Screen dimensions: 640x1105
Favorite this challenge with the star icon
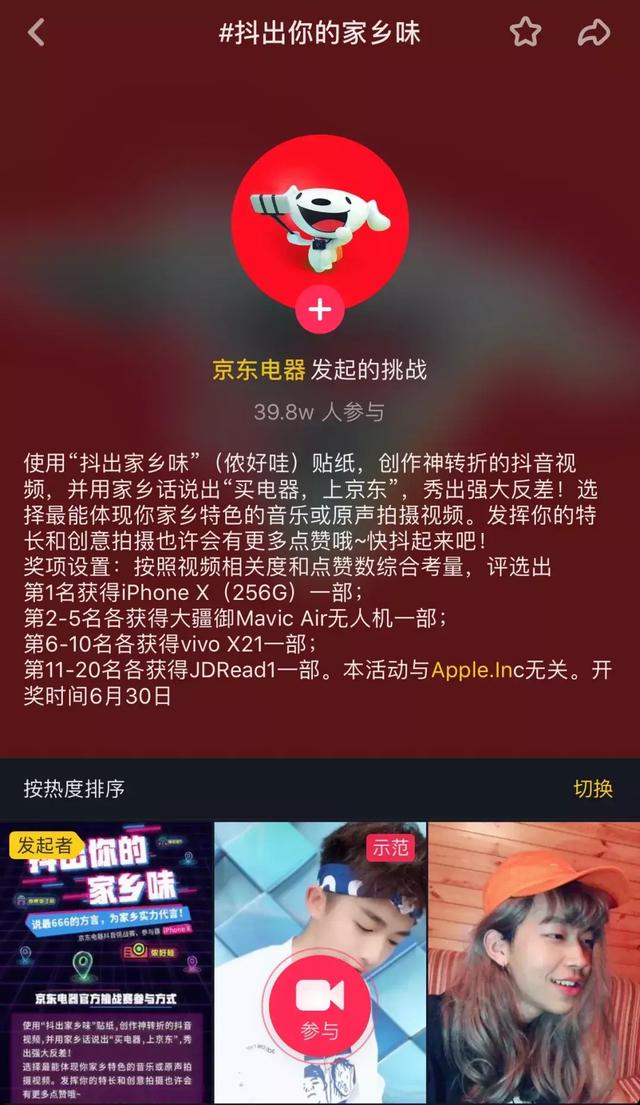point(525,33)
